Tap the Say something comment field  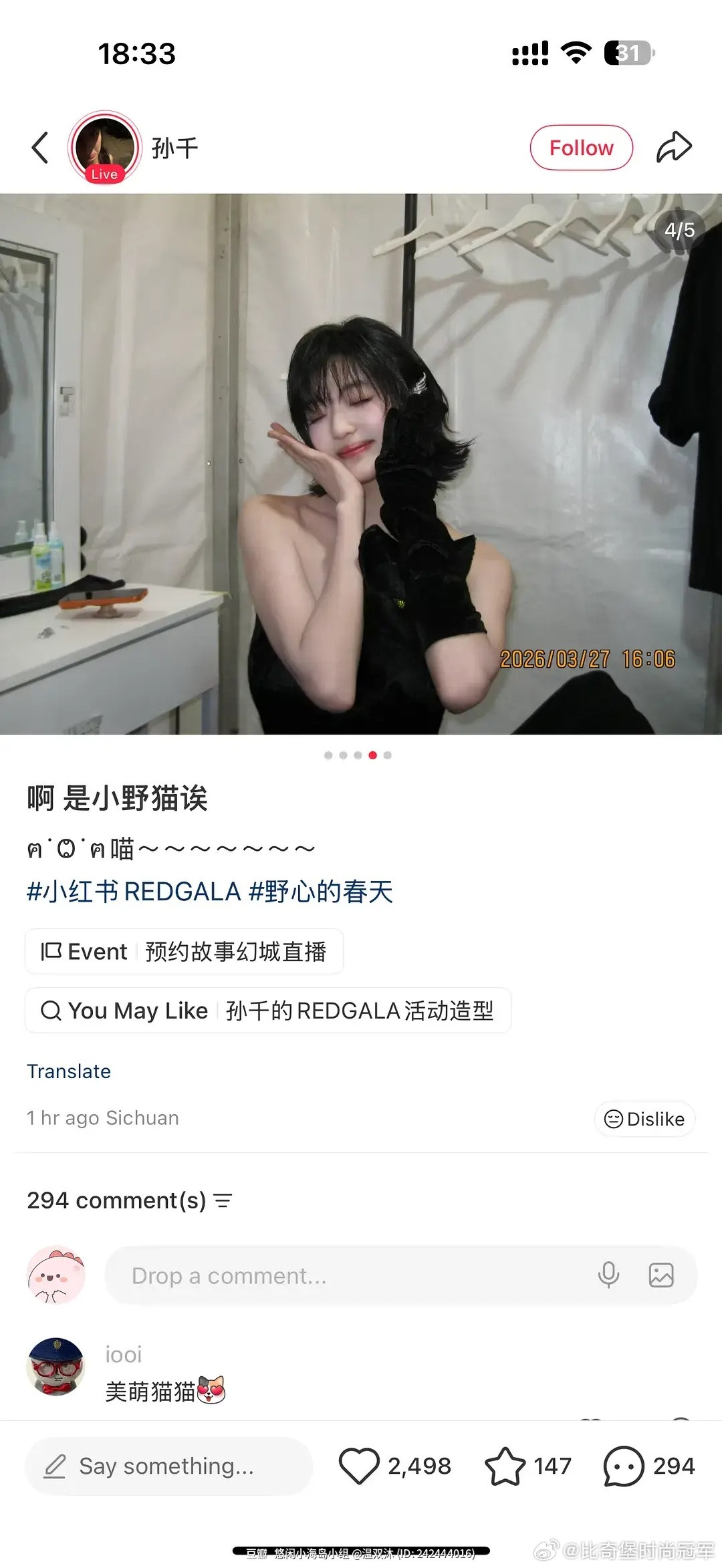pos(167,1466)
